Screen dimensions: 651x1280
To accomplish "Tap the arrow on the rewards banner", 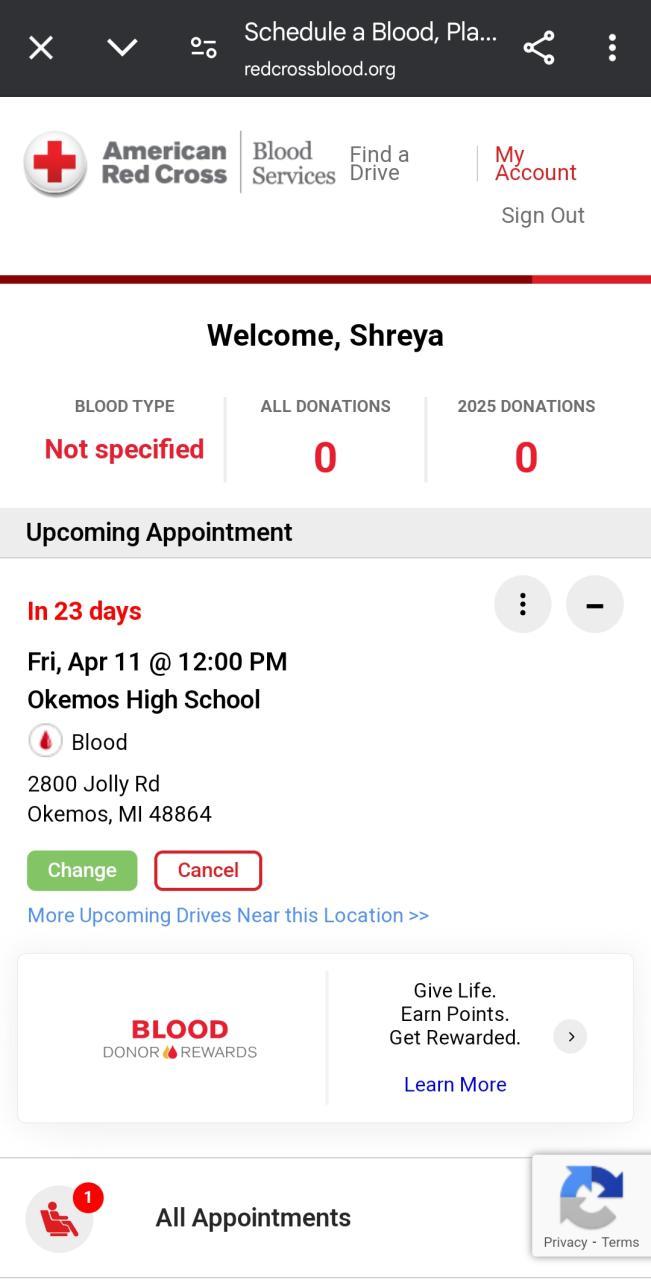I will [x=570, y=1036].
